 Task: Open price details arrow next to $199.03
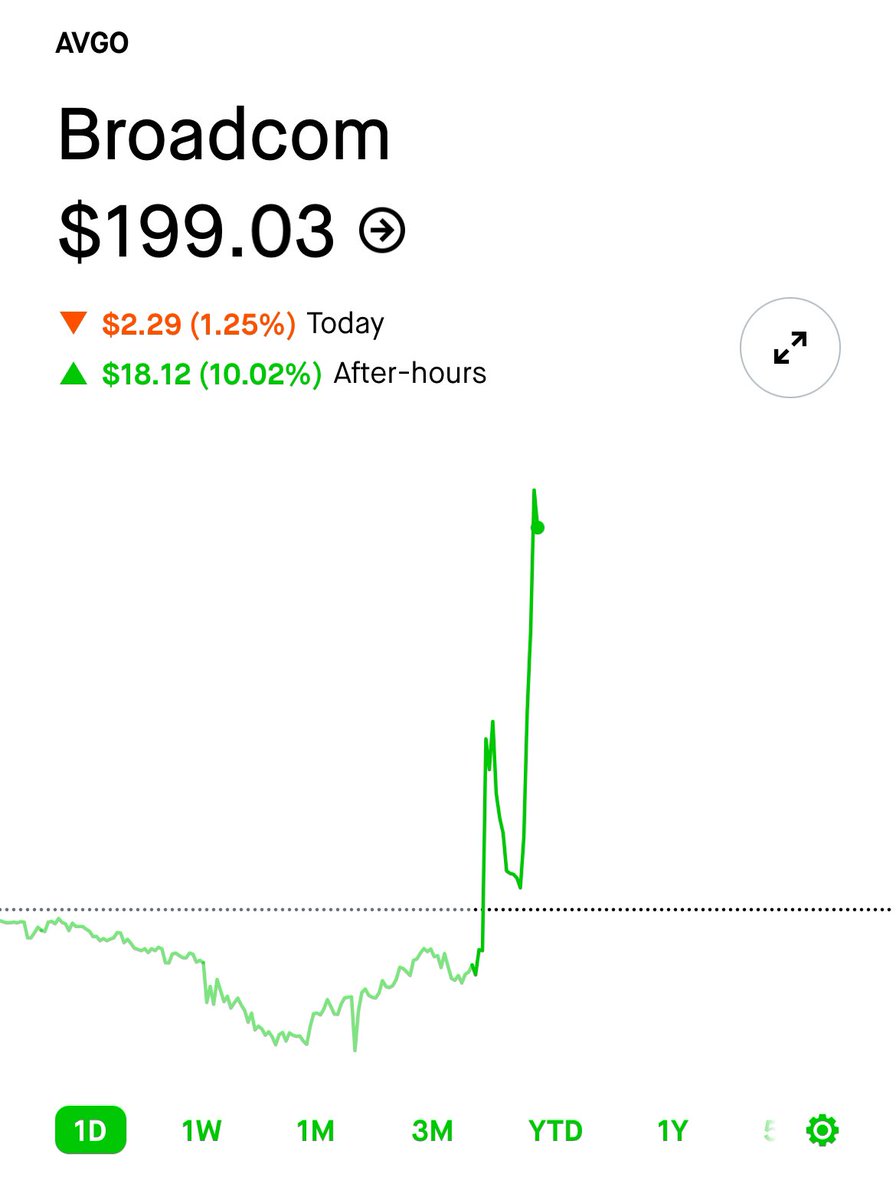click(x=382, y=232)
